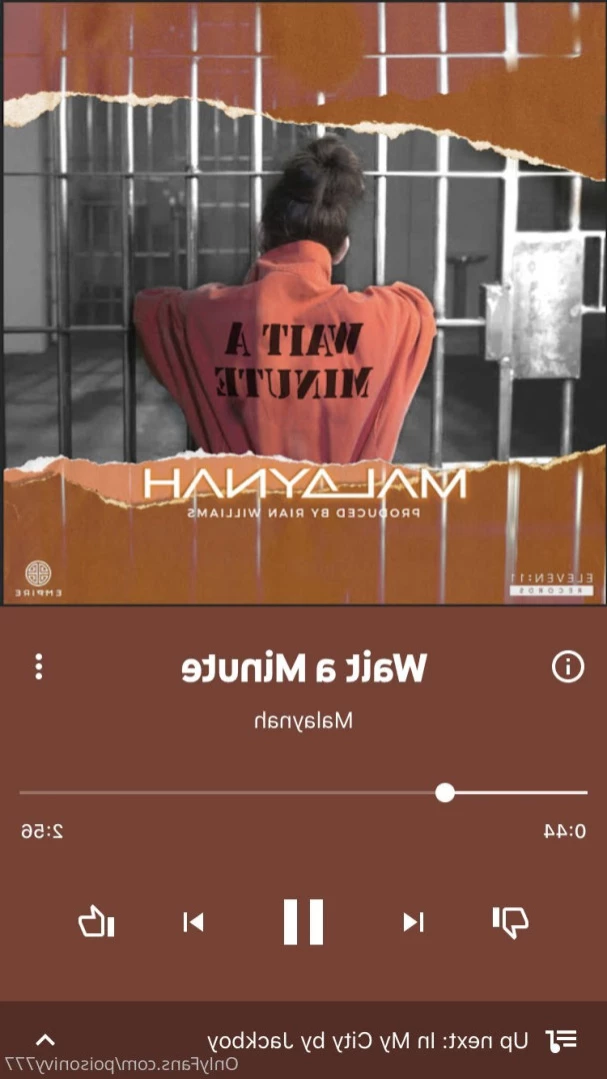607x1079 pixels.
Task: Tap the playback progress slider
Action: click(x=445, y=793)
